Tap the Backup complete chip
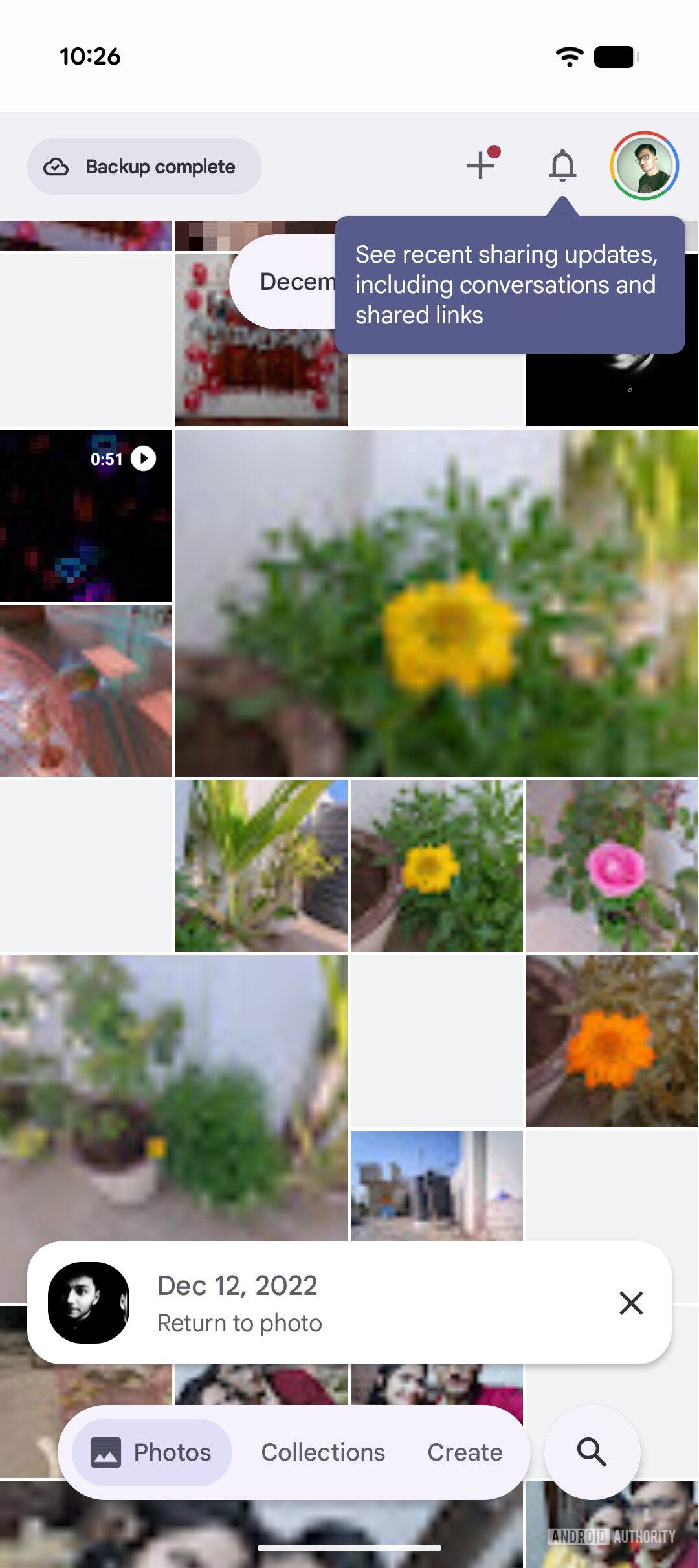Viewport: 699px width, 1568px height. tap(144, 167)
